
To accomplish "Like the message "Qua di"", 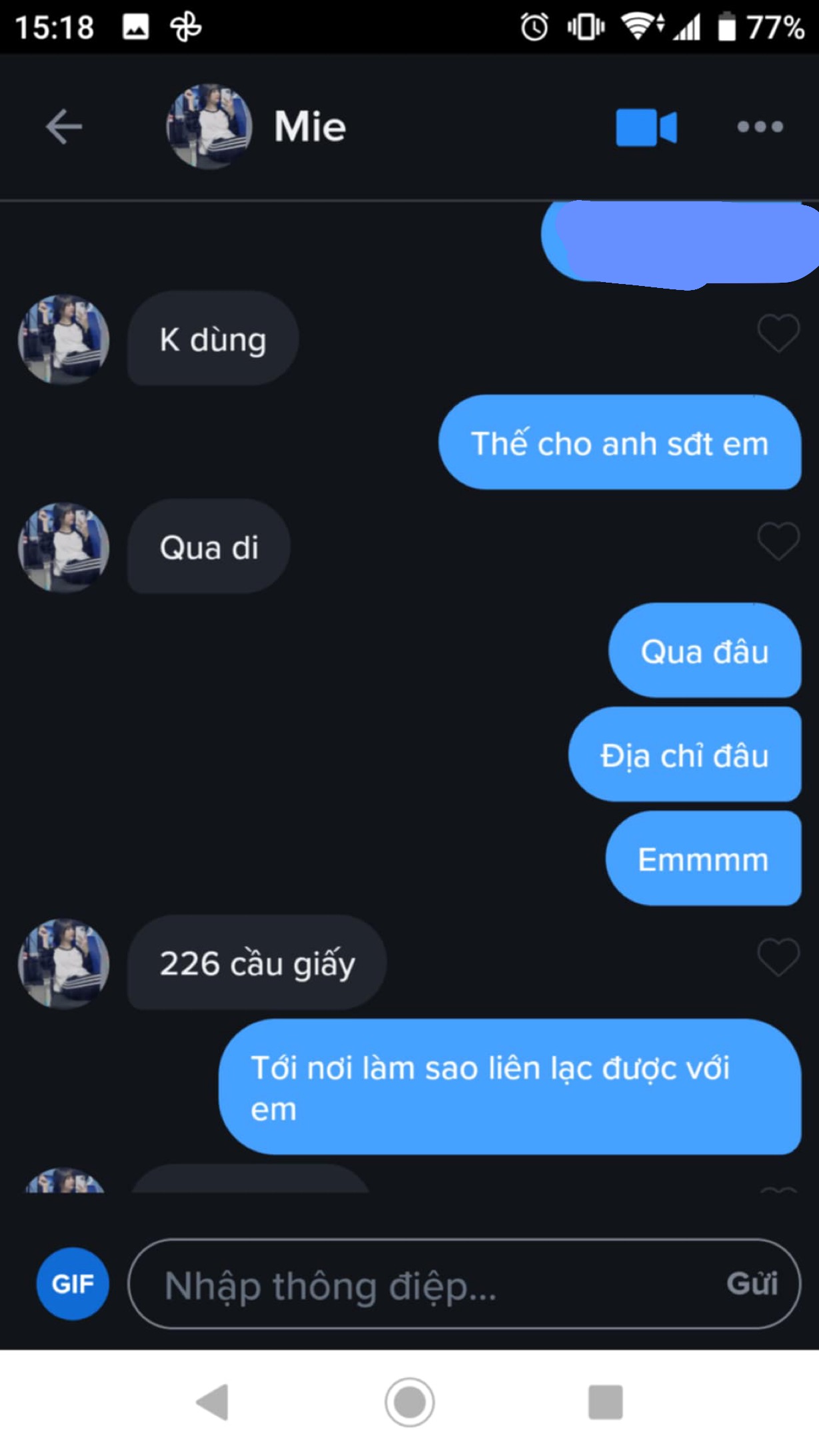I will point(778,541).
